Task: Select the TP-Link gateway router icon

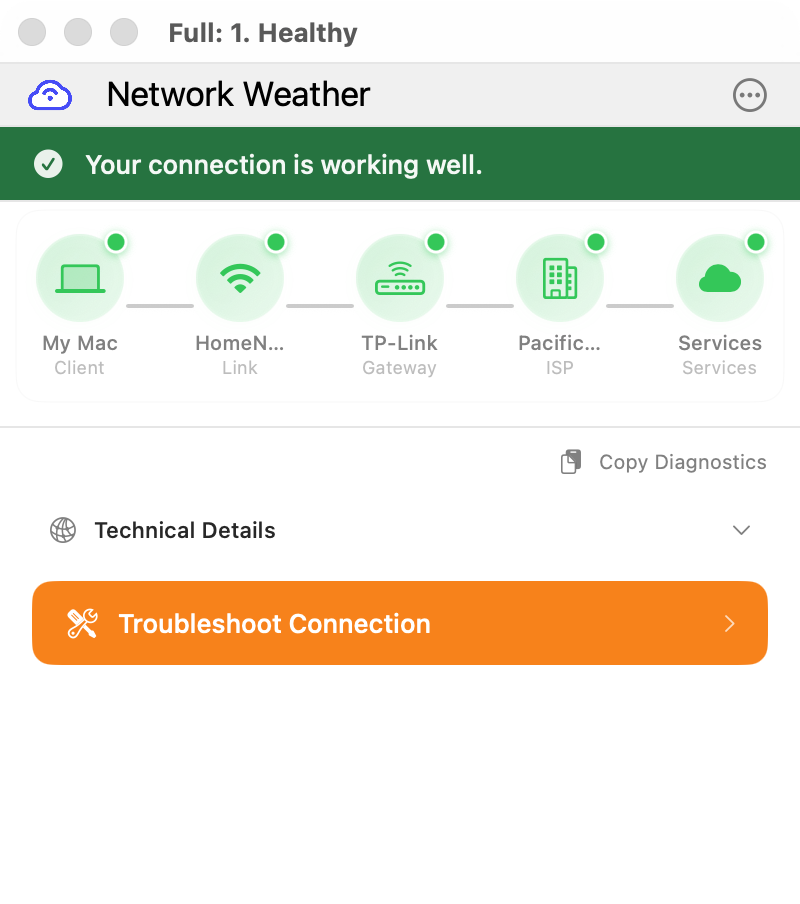Action: pos(400,277)
